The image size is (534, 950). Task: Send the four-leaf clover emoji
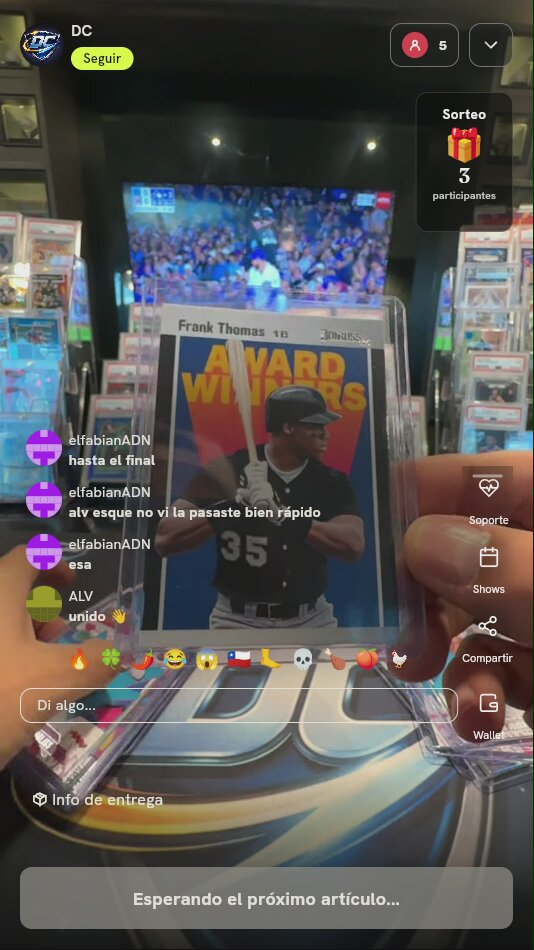click(x=111, y=659)
